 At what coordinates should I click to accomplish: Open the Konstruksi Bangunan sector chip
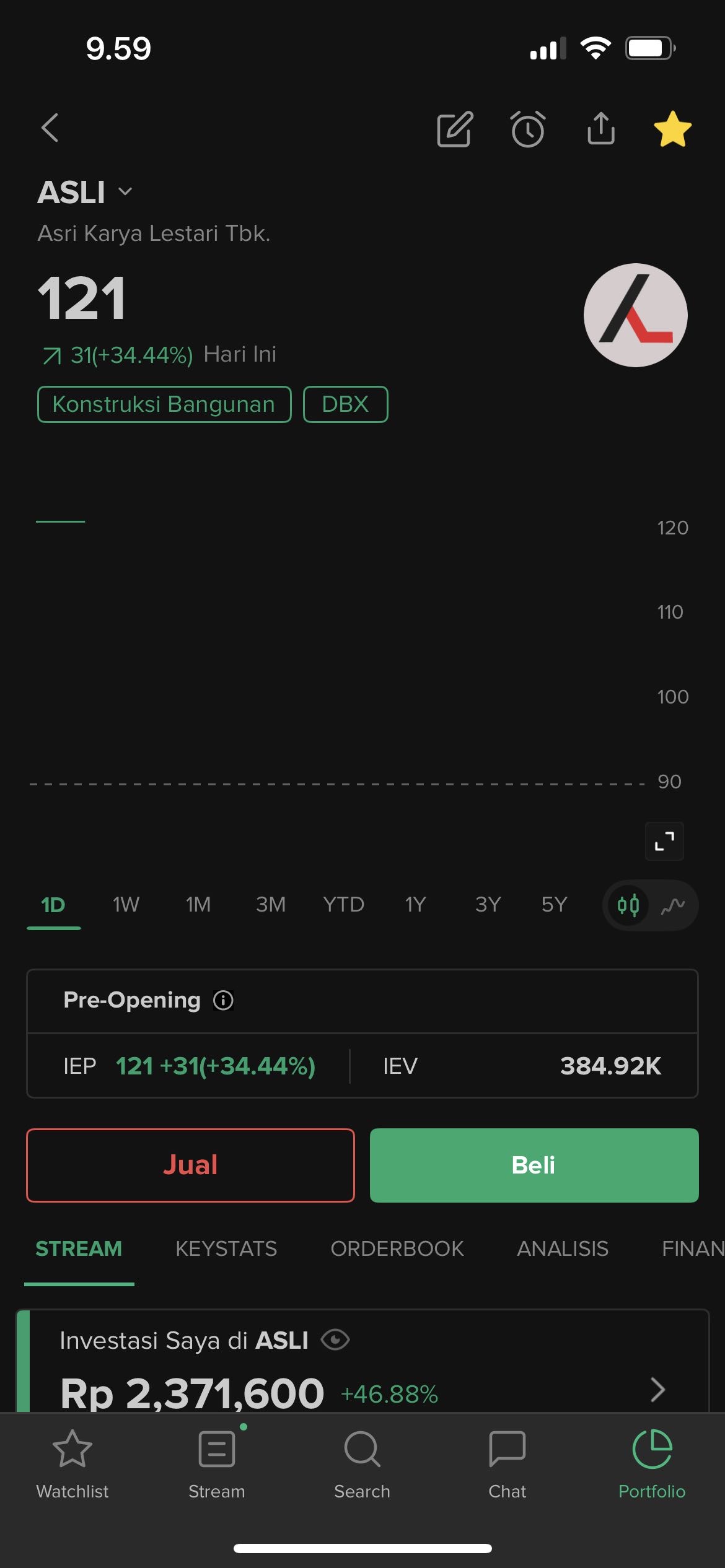pyautogui.click(x=164, y=404)
